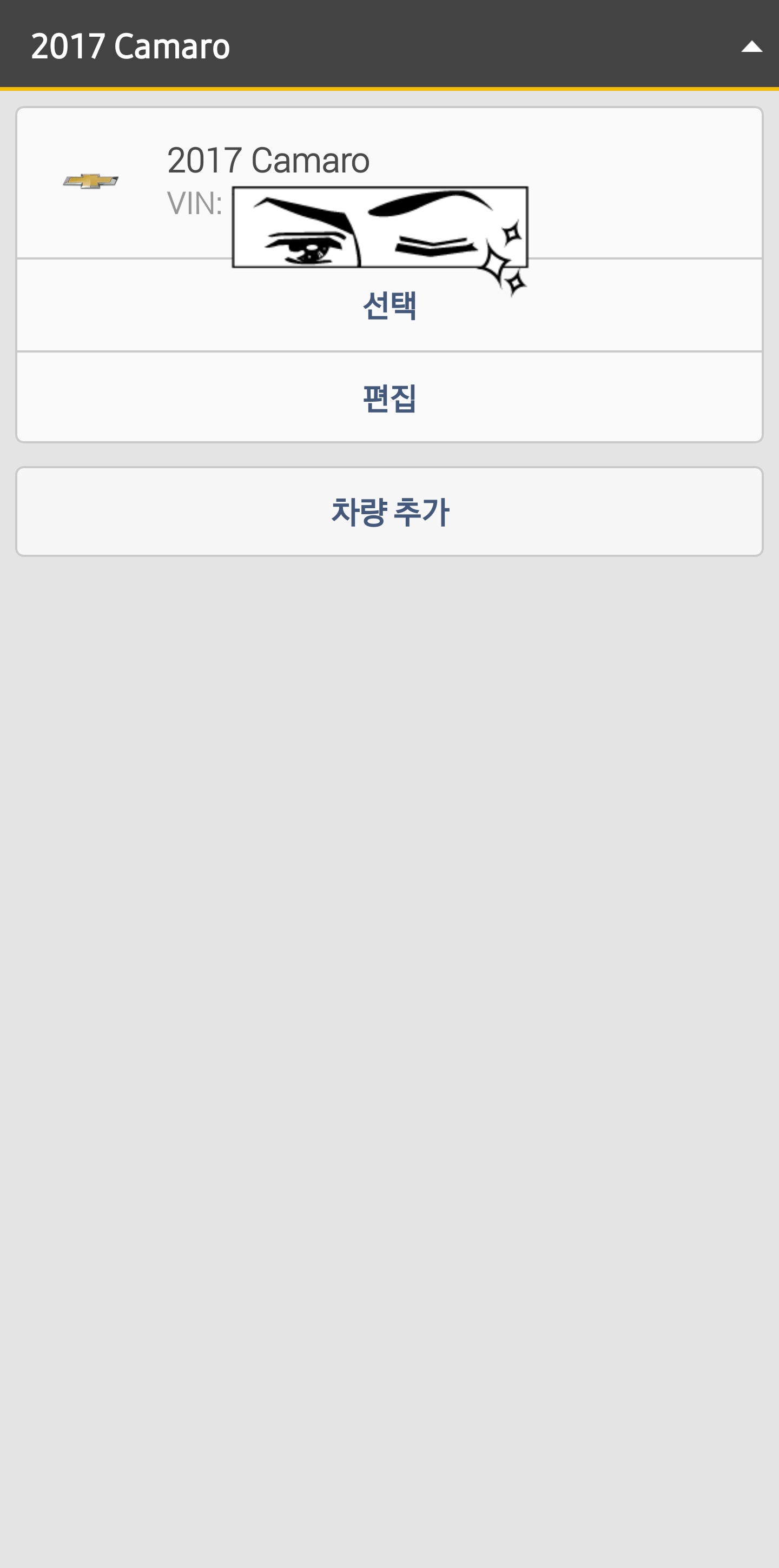This screenshot has width=779, height=1568.
Task: Add a new vehicle with 차량 추가
Action: coord(389,511)
